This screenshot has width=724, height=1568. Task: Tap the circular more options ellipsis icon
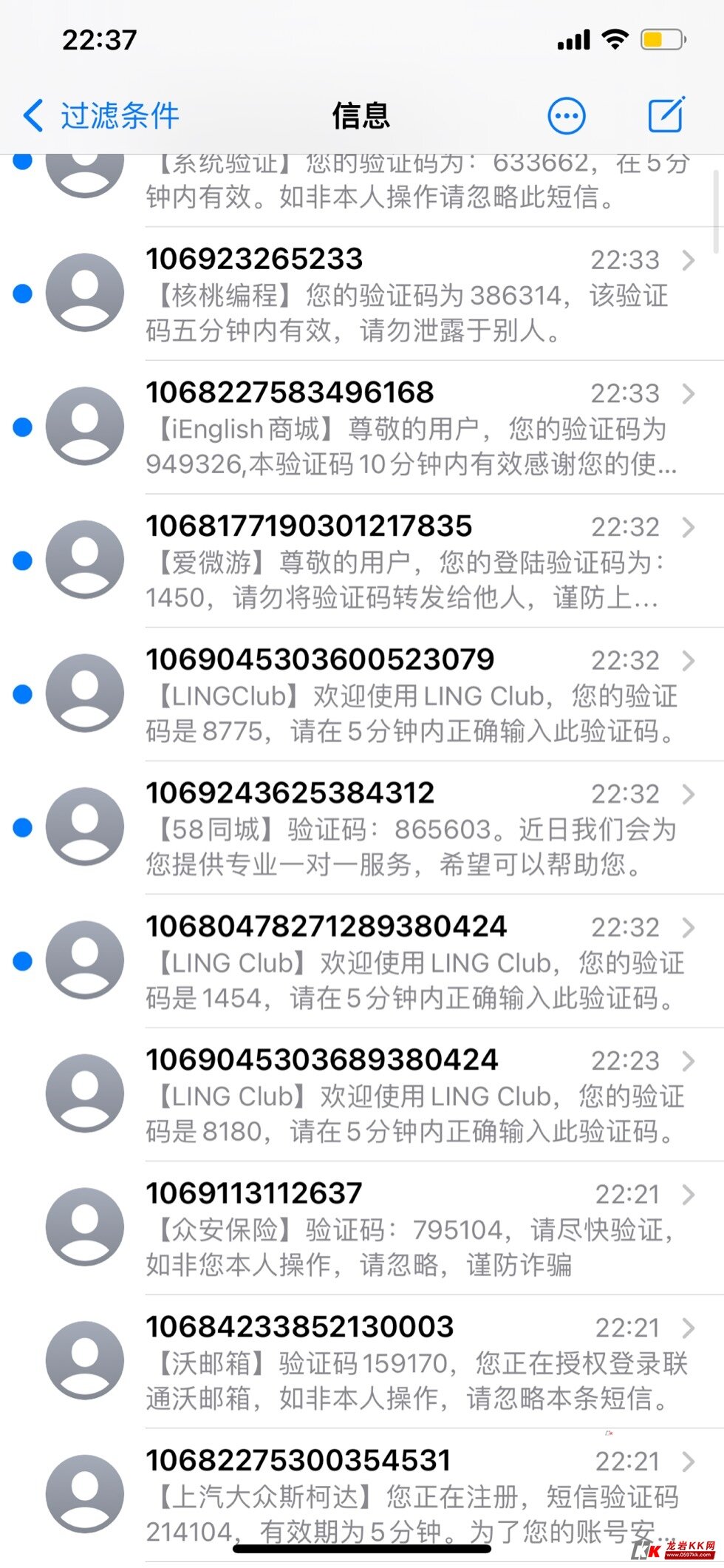pyautogui.click(x=565, y=115)
